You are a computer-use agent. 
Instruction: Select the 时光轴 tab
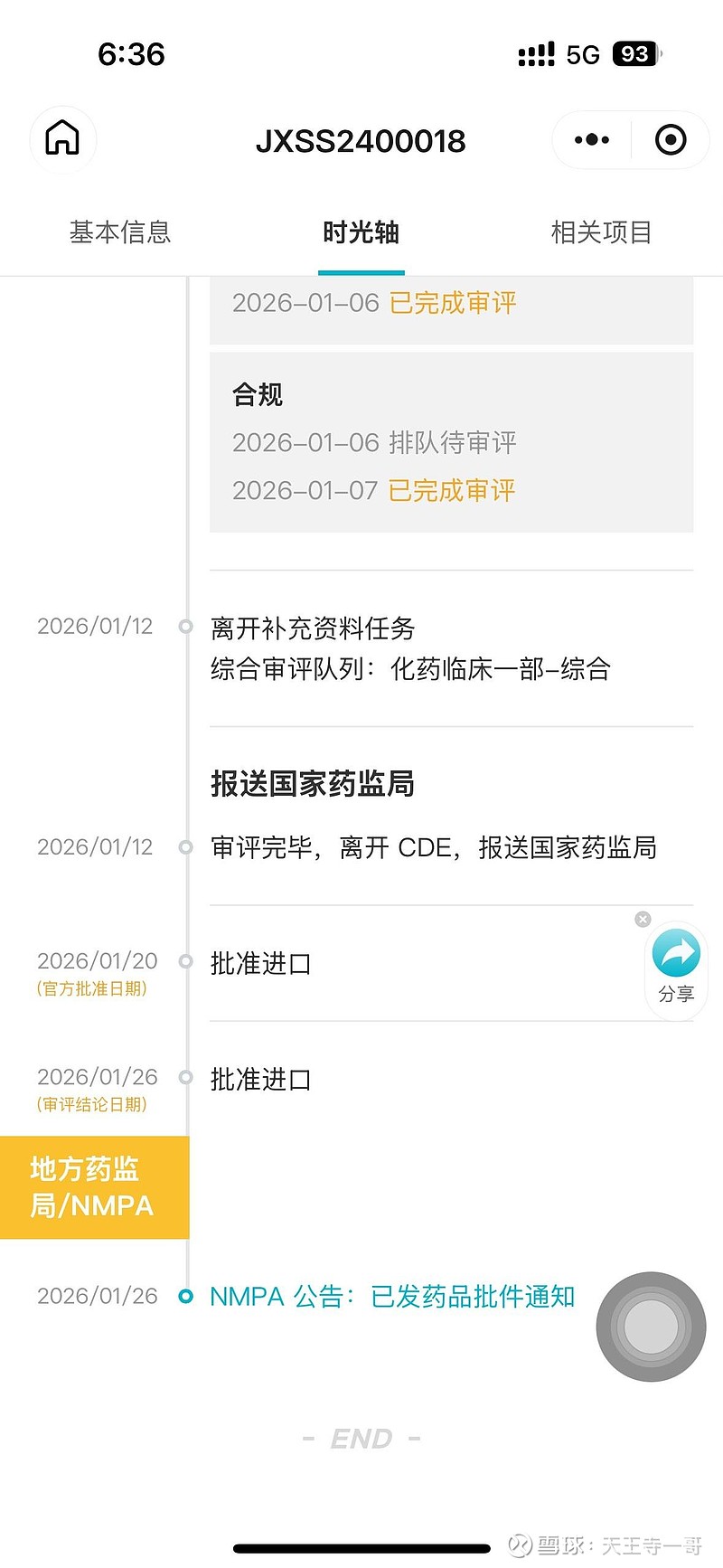[361, 232]
